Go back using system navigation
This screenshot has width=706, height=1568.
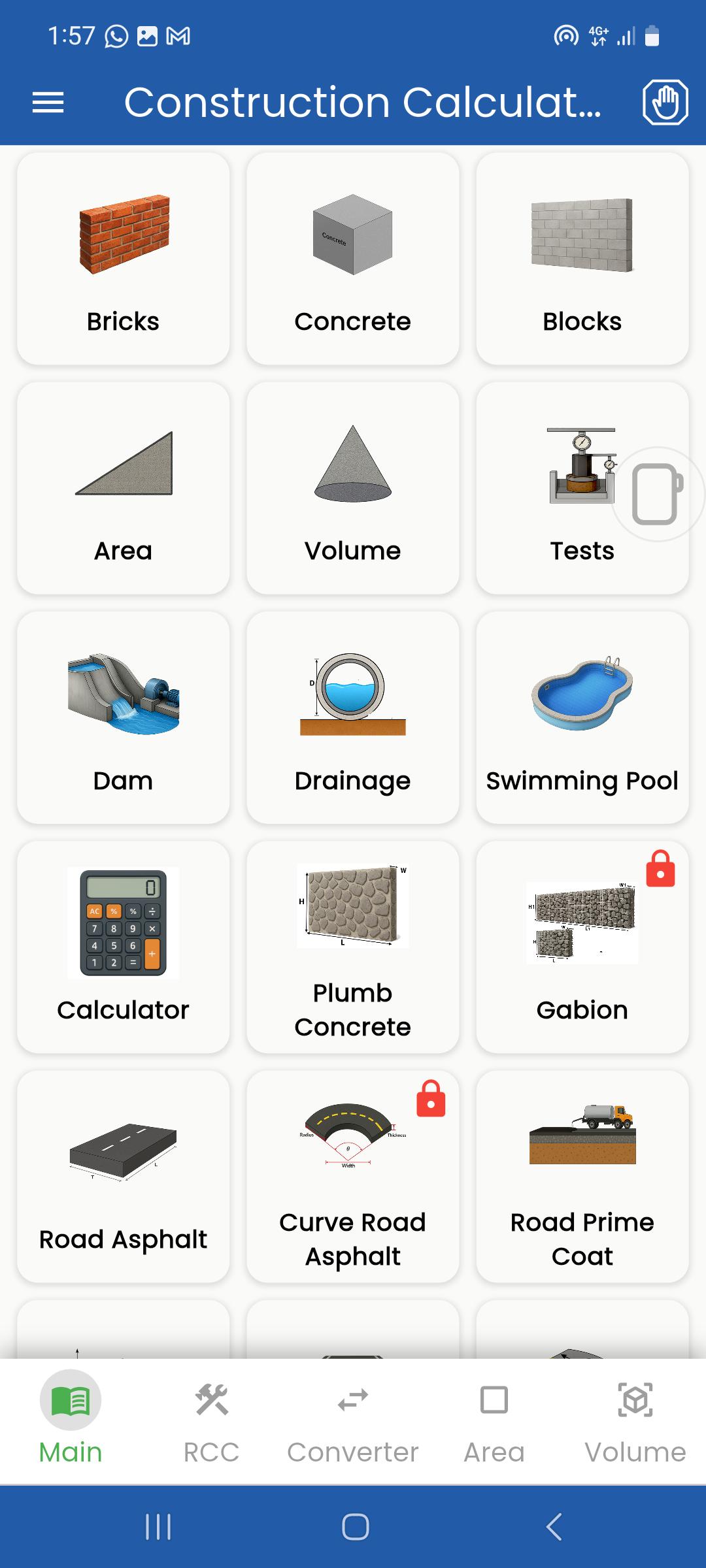[x=554, y=1527]
